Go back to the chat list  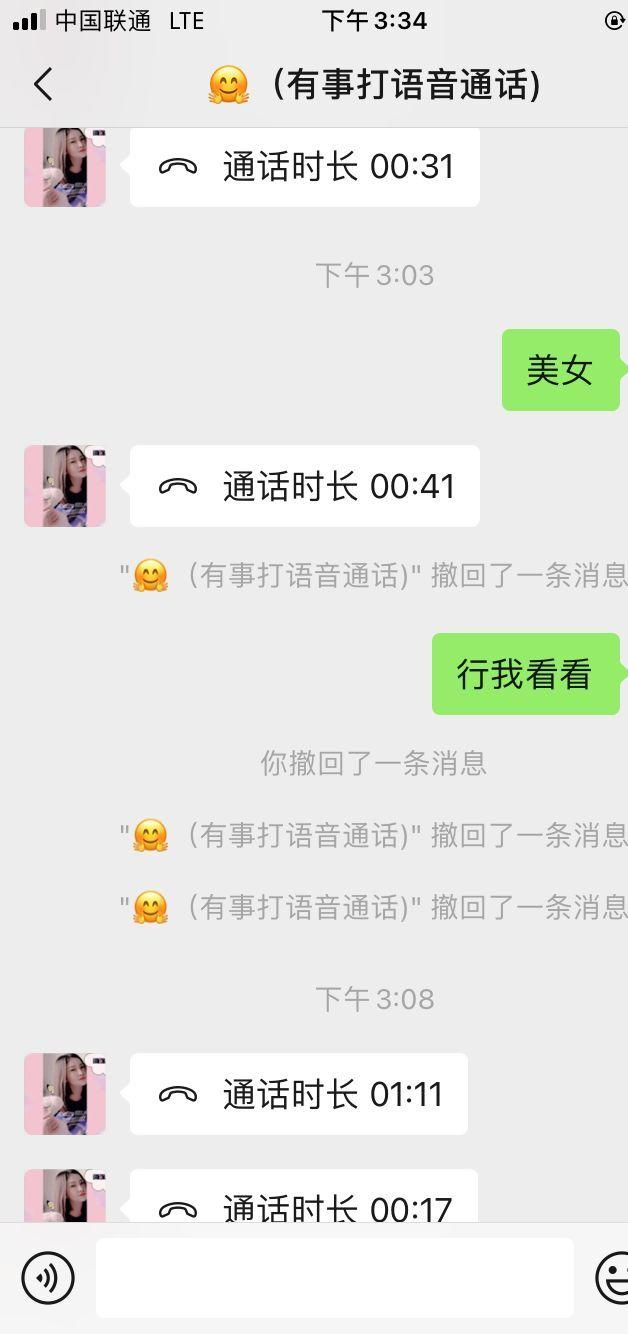click(x=43, y=85)
